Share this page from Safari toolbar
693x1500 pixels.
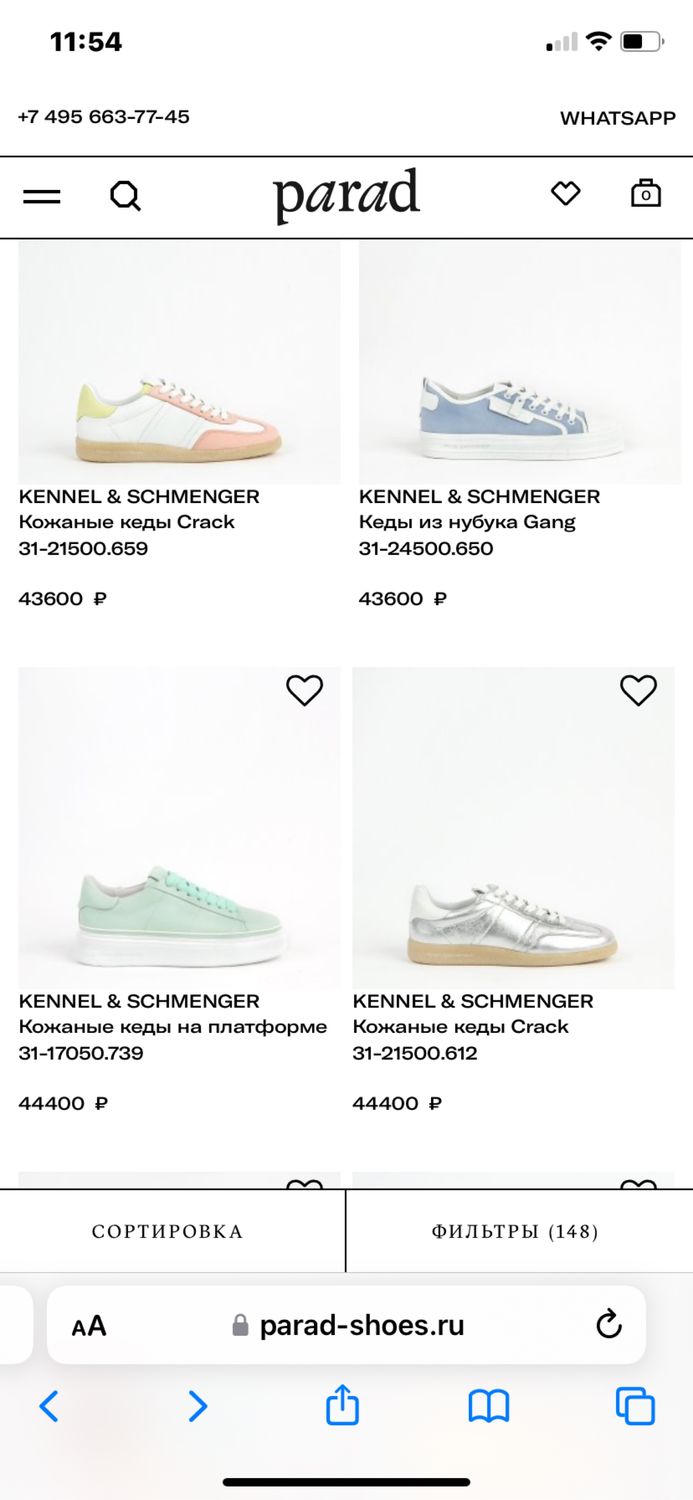pyautogui.click(x=342, y=1406)
